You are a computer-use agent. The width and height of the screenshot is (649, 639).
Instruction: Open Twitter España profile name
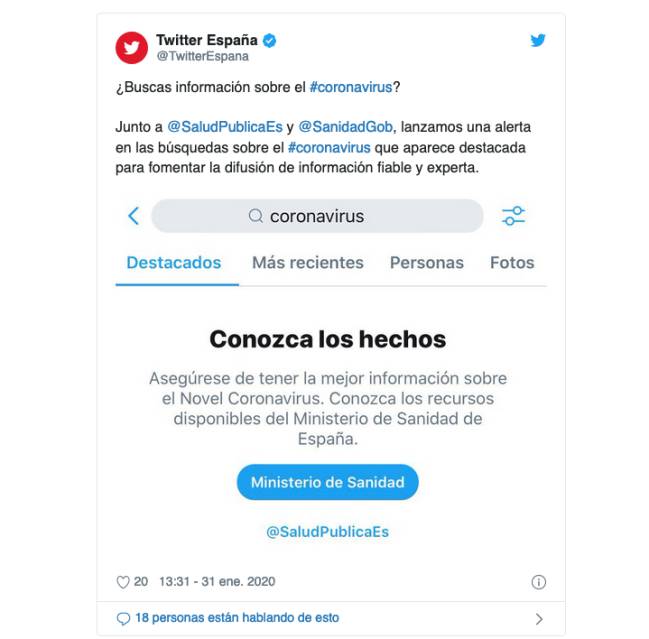206,40
